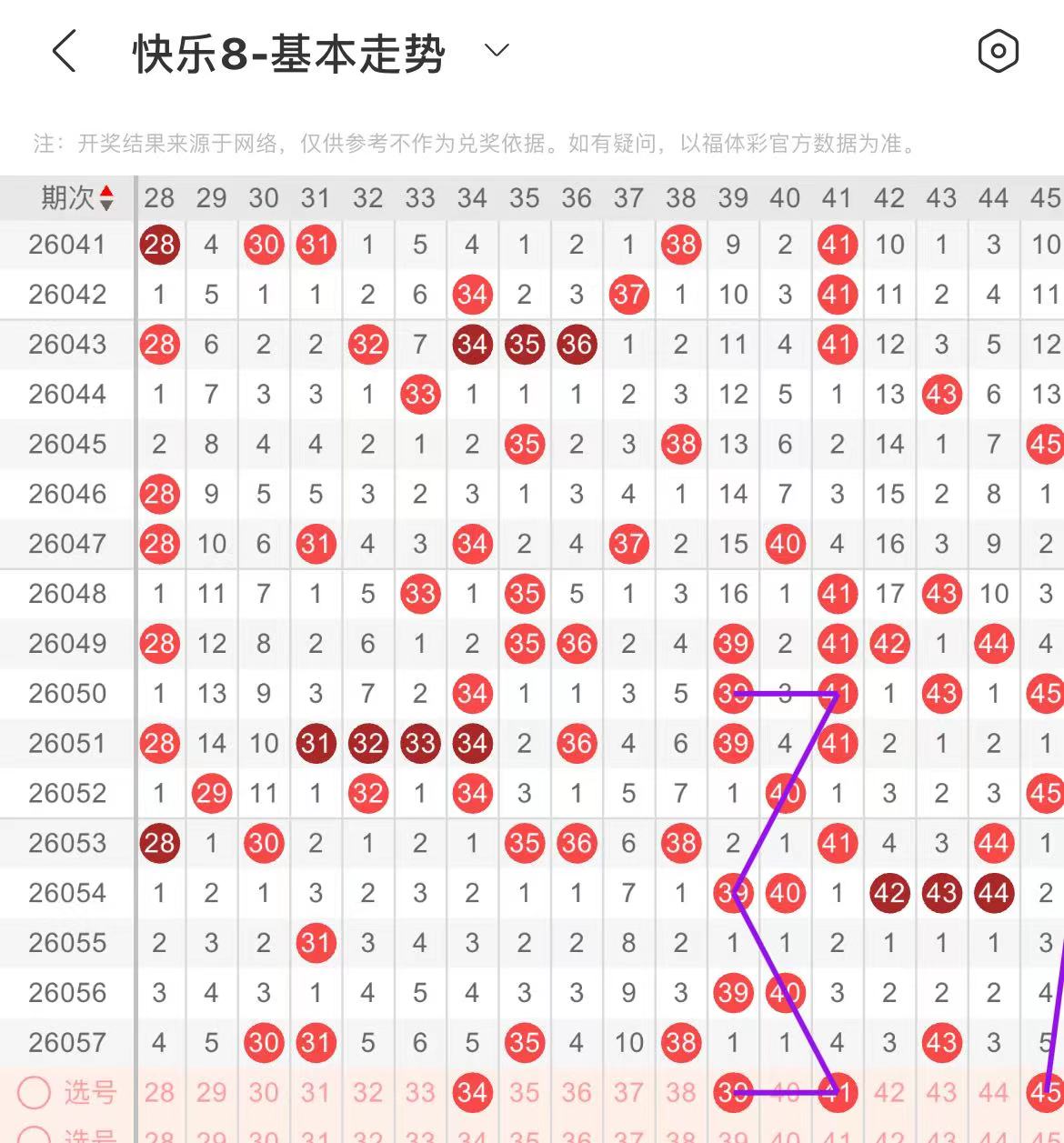Image resolution: width=1064 pixels, height=1143 pixels.
Task: Click period number 26057
Action: (x=68, y=1042)
